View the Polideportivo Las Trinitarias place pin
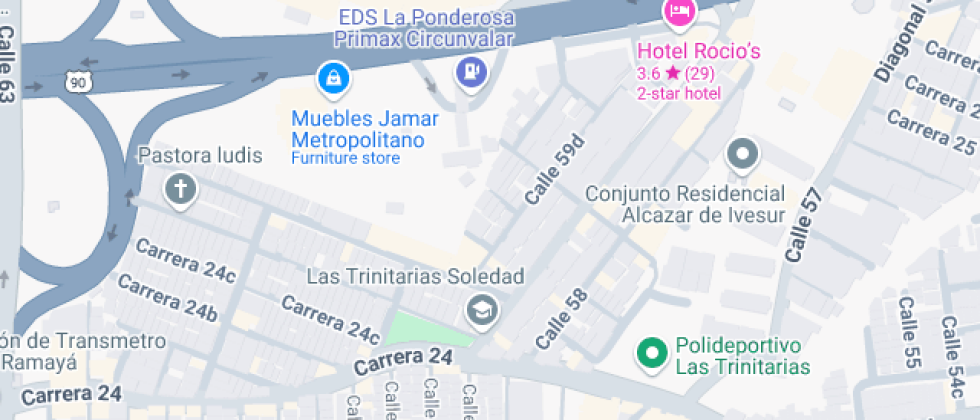Screen dimensions: 980x420 point(653,353)
